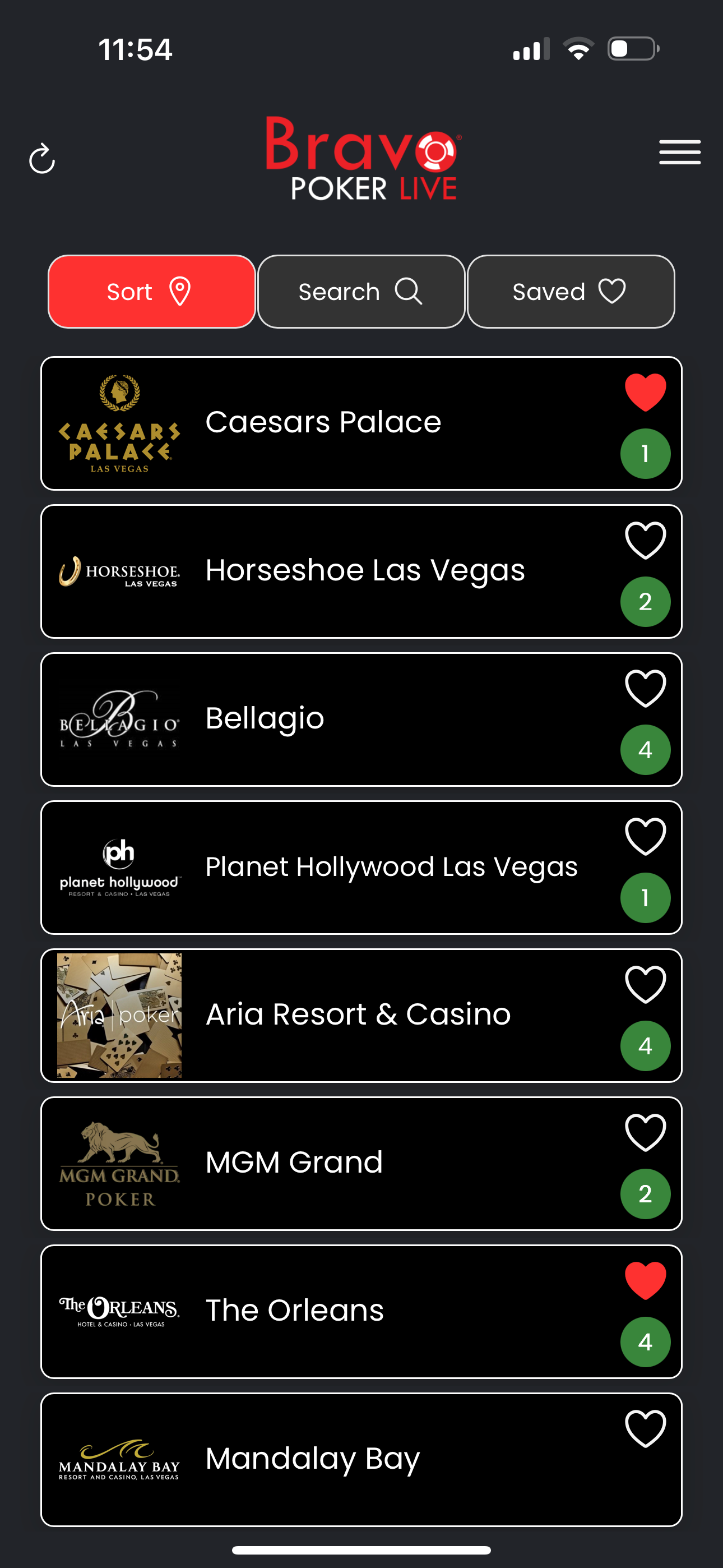Toggle the heart on Mandalay Bay
723x1568 pixels.
click(x=646, y=1428)
